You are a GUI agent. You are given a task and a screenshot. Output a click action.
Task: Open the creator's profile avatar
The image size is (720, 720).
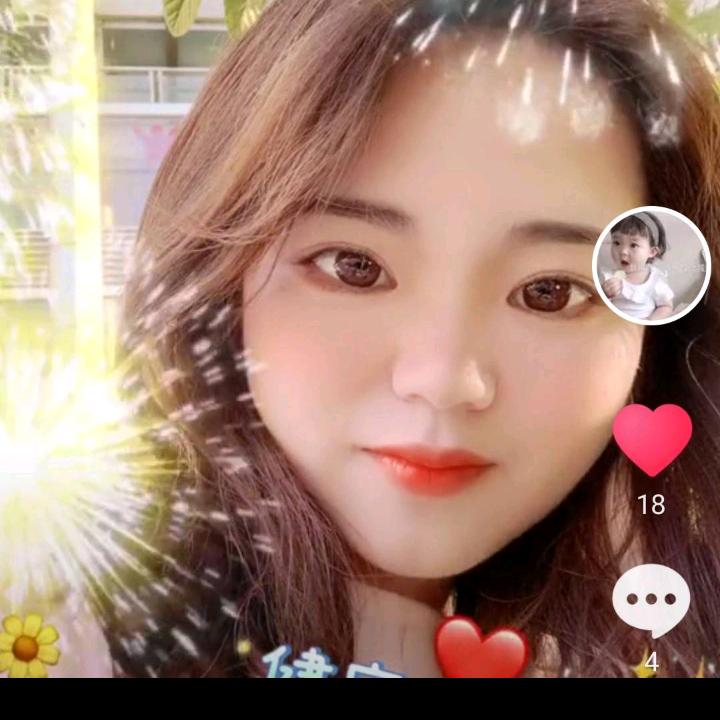pyautogui.click(x=651, y=265)
